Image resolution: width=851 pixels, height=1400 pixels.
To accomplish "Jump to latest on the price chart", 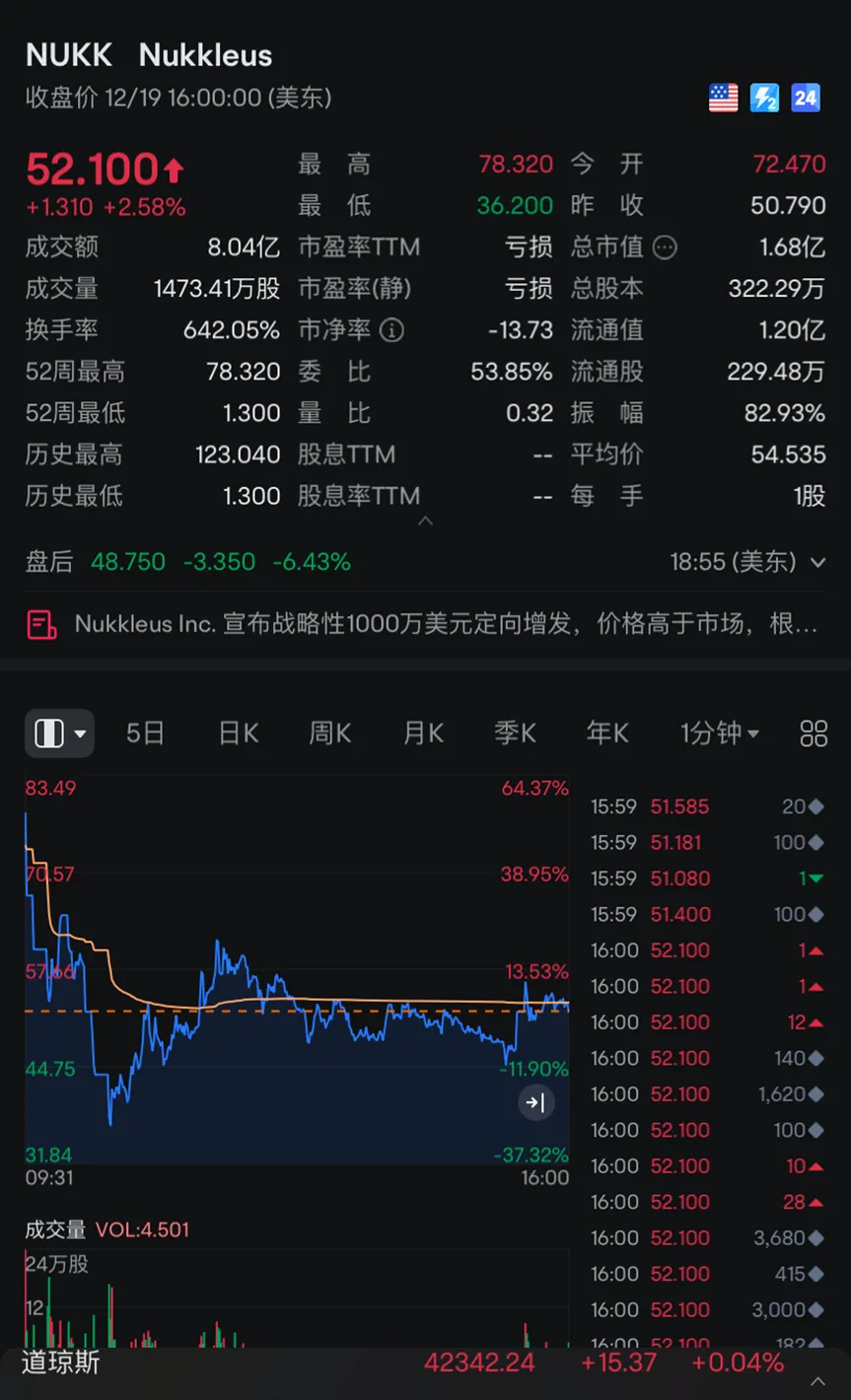I will (535, 1102).
